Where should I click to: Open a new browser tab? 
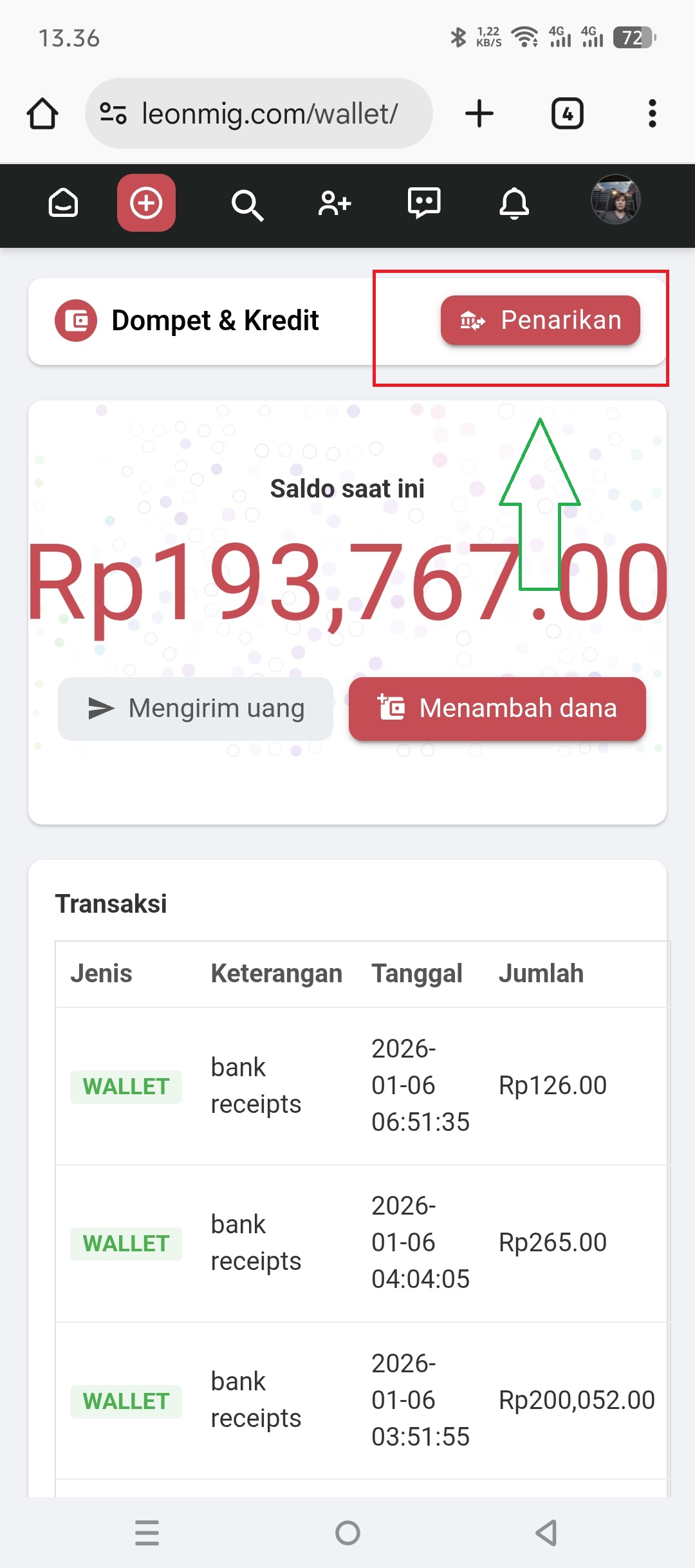click(x=479, y=114)
